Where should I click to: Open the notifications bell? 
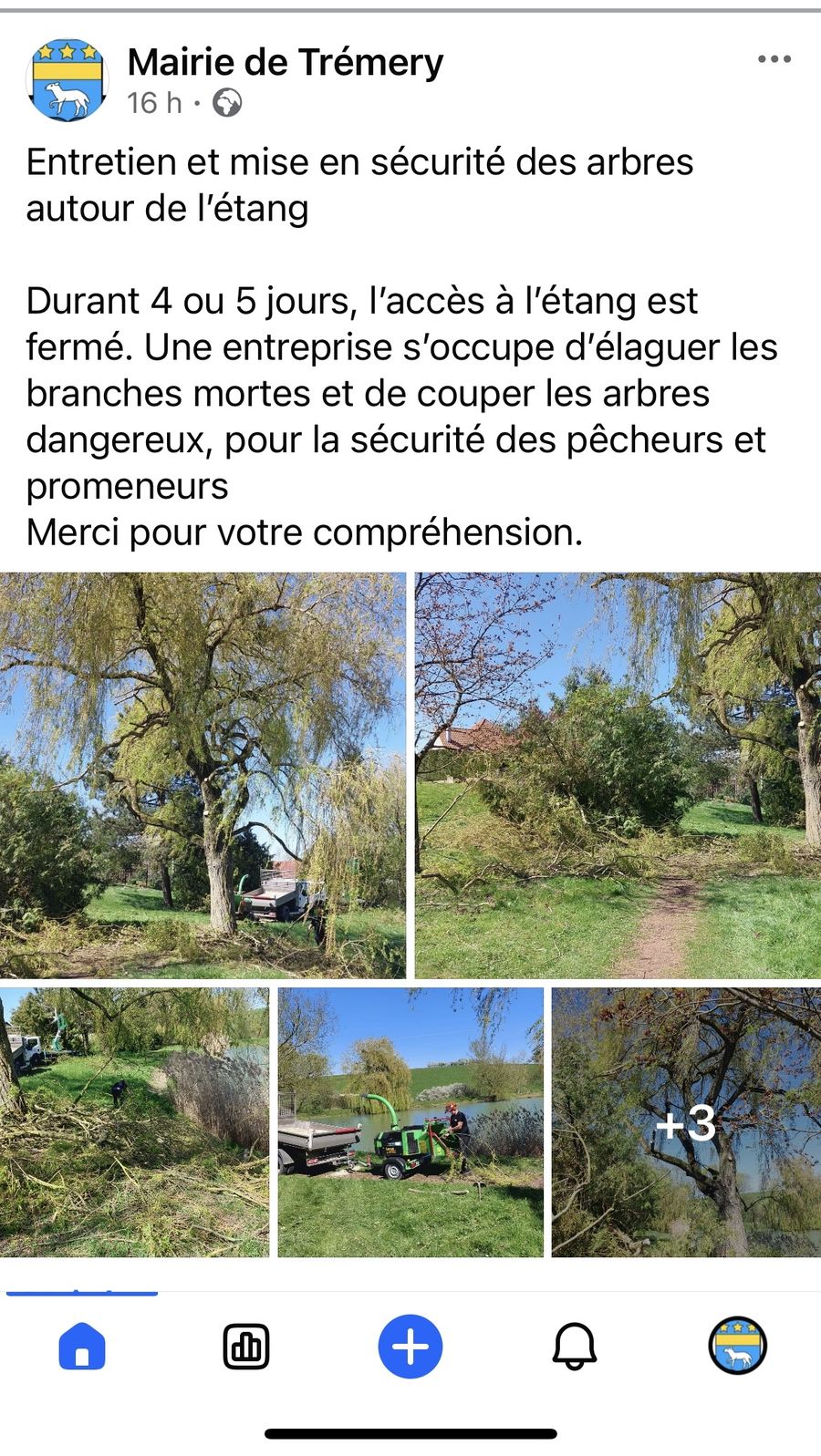pyautogui.click(x=575, y=1347)
